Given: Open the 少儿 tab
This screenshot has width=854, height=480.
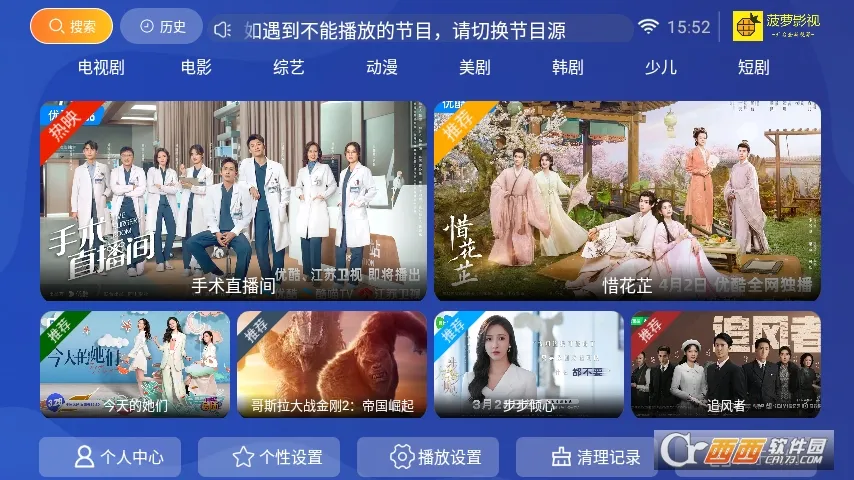Looking at the screenshot, I should pyautogui.click(x=661, y=68).
